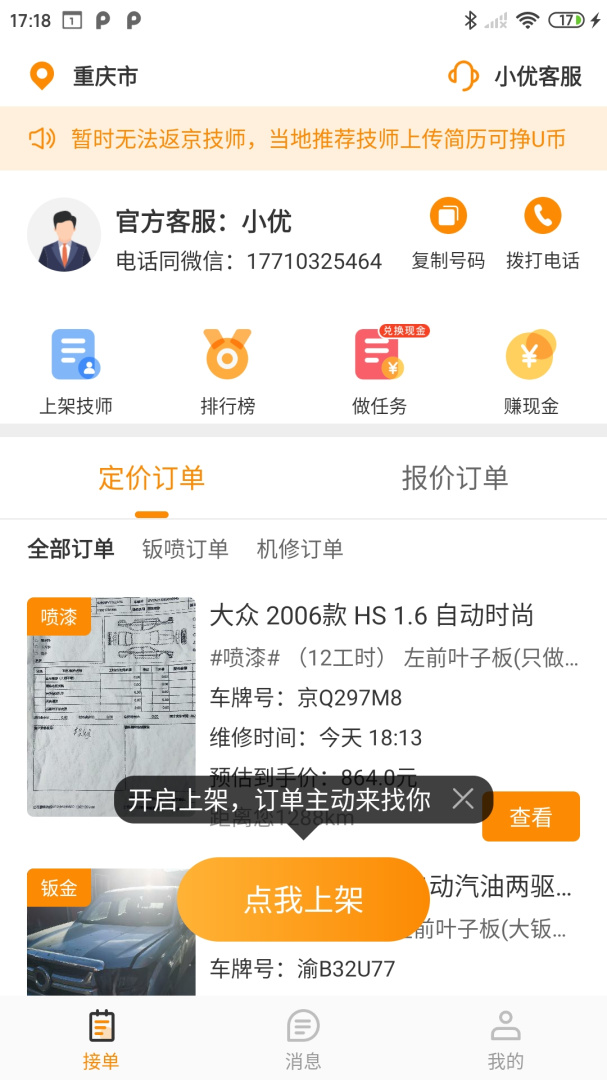The image size is (607, 1080).
Task: Open 做任务 tasks page
Action: point(379,372)
